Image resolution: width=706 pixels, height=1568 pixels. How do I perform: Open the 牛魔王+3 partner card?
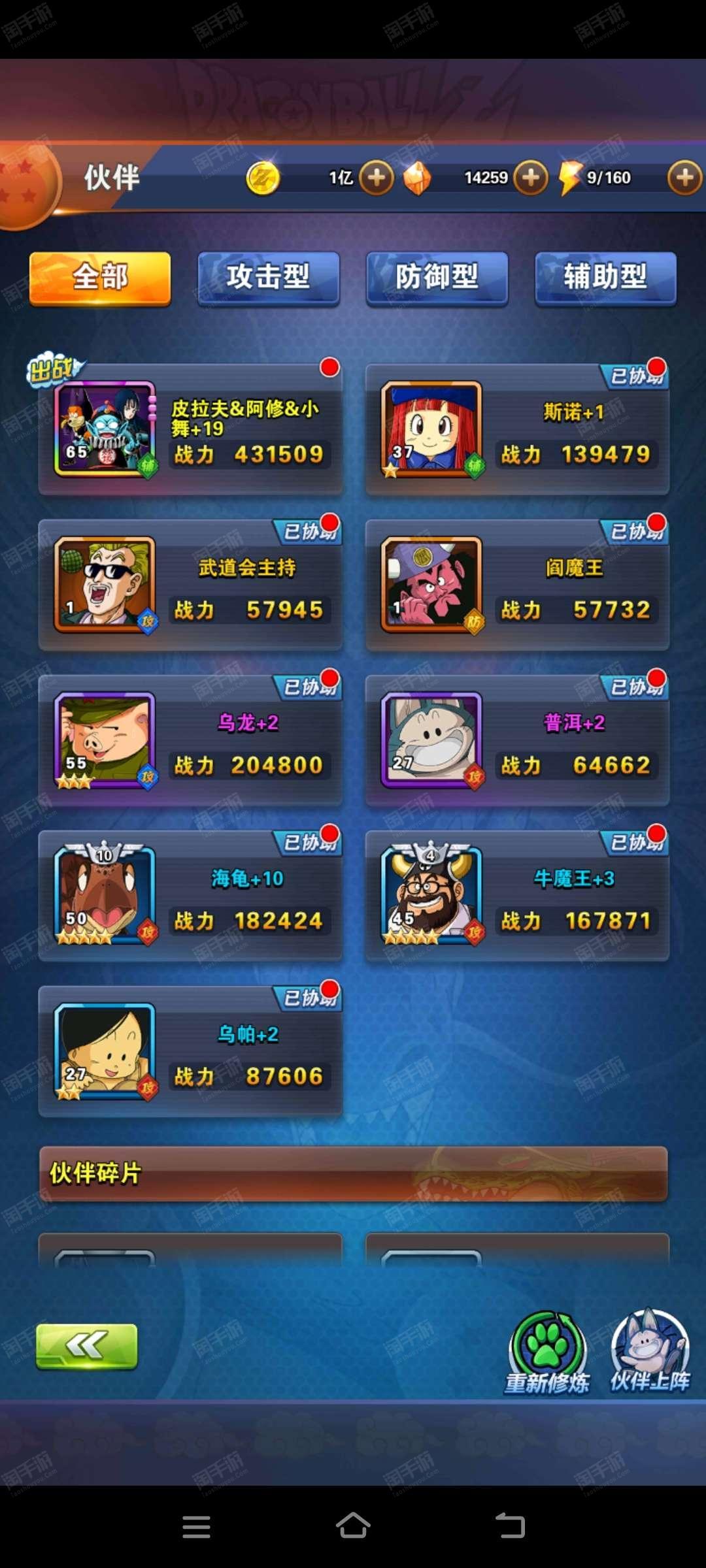tap(517, 896)
